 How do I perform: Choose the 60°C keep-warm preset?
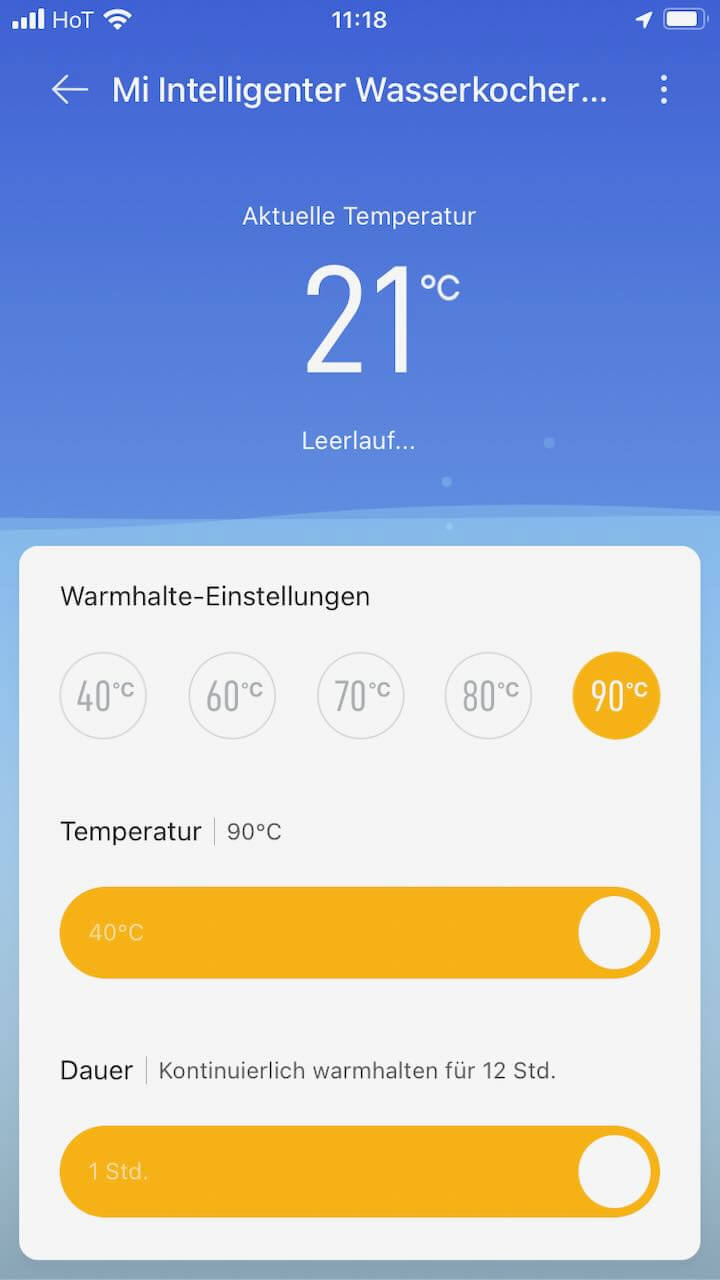(x=232, y=695)
